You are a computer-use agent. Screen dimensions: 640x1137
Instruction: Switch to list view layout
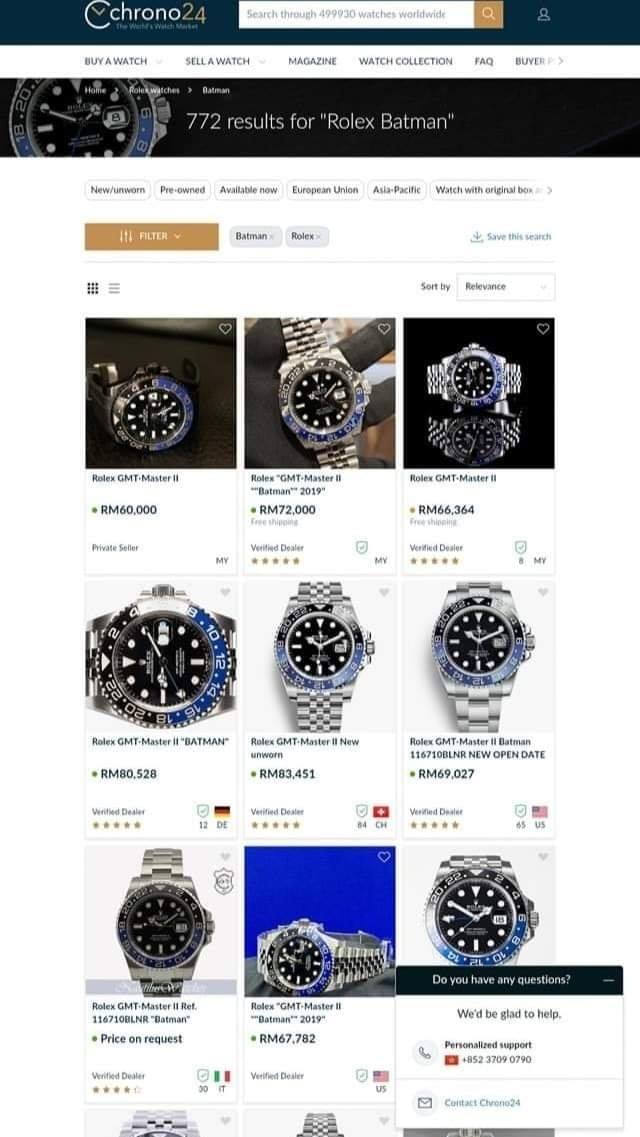click(x=113, y=288)
